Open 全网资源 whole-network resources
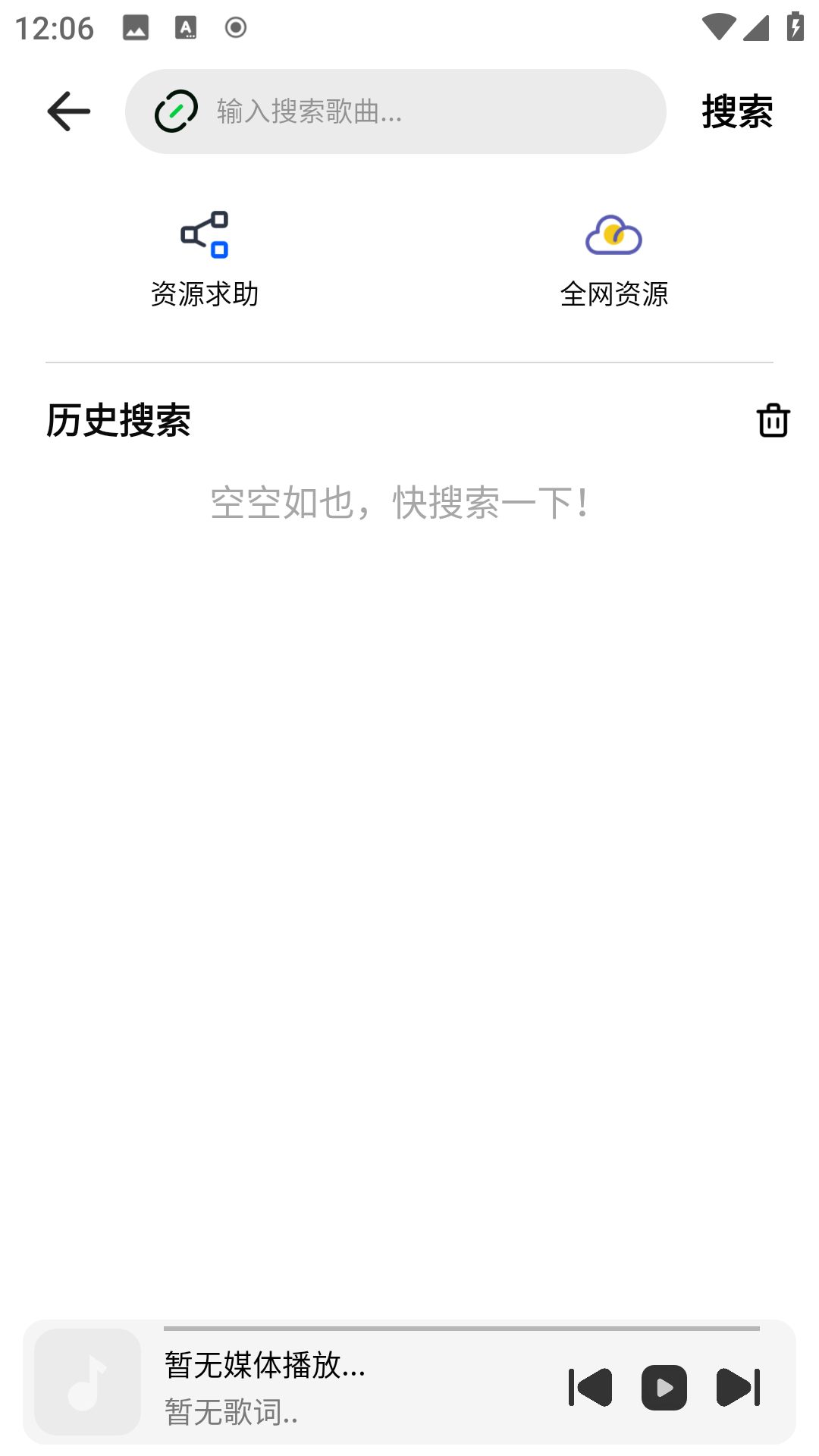The width and height of the screenshot is (819, 1456). point(614,258)
